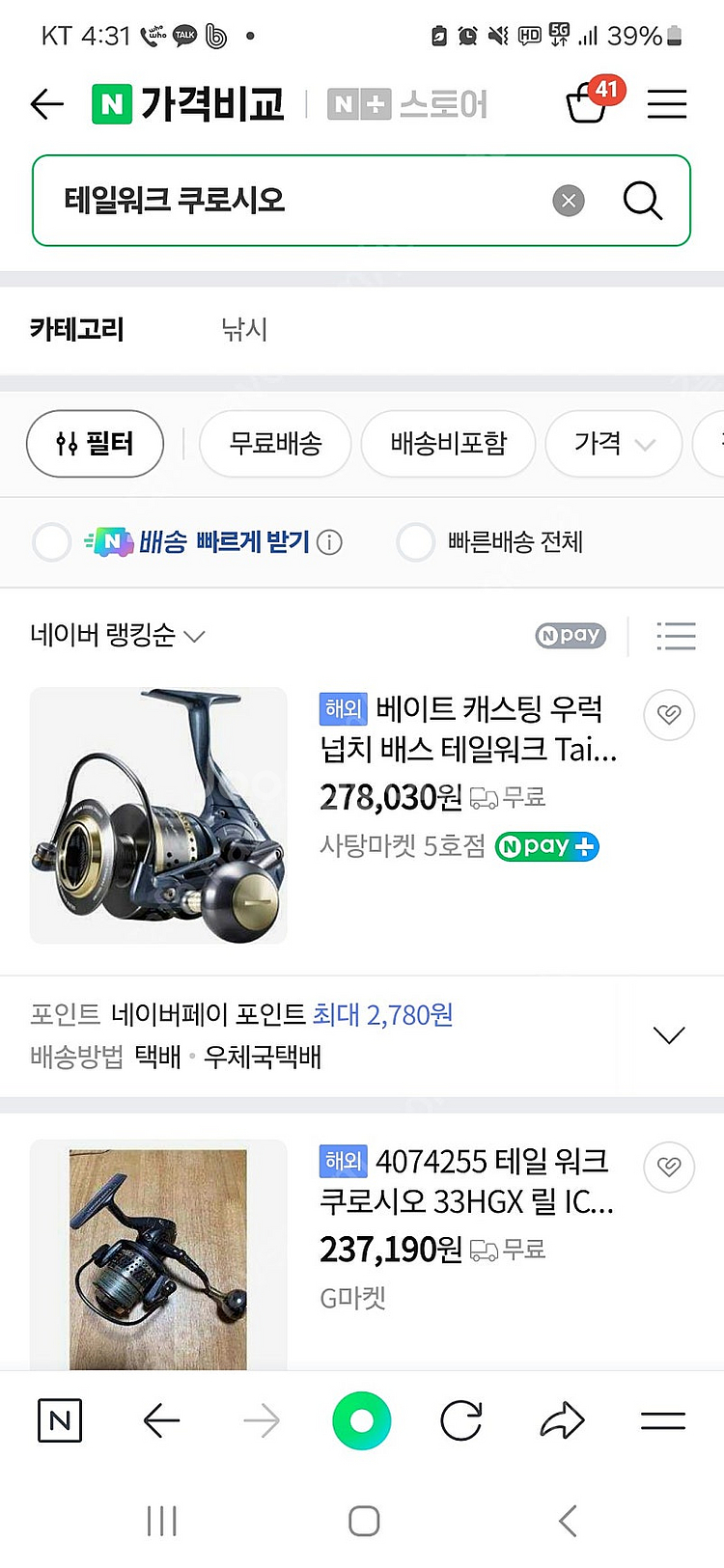The image size is (724, 1568).
Task: Switch the list view layout
Action: pos(676,636)
